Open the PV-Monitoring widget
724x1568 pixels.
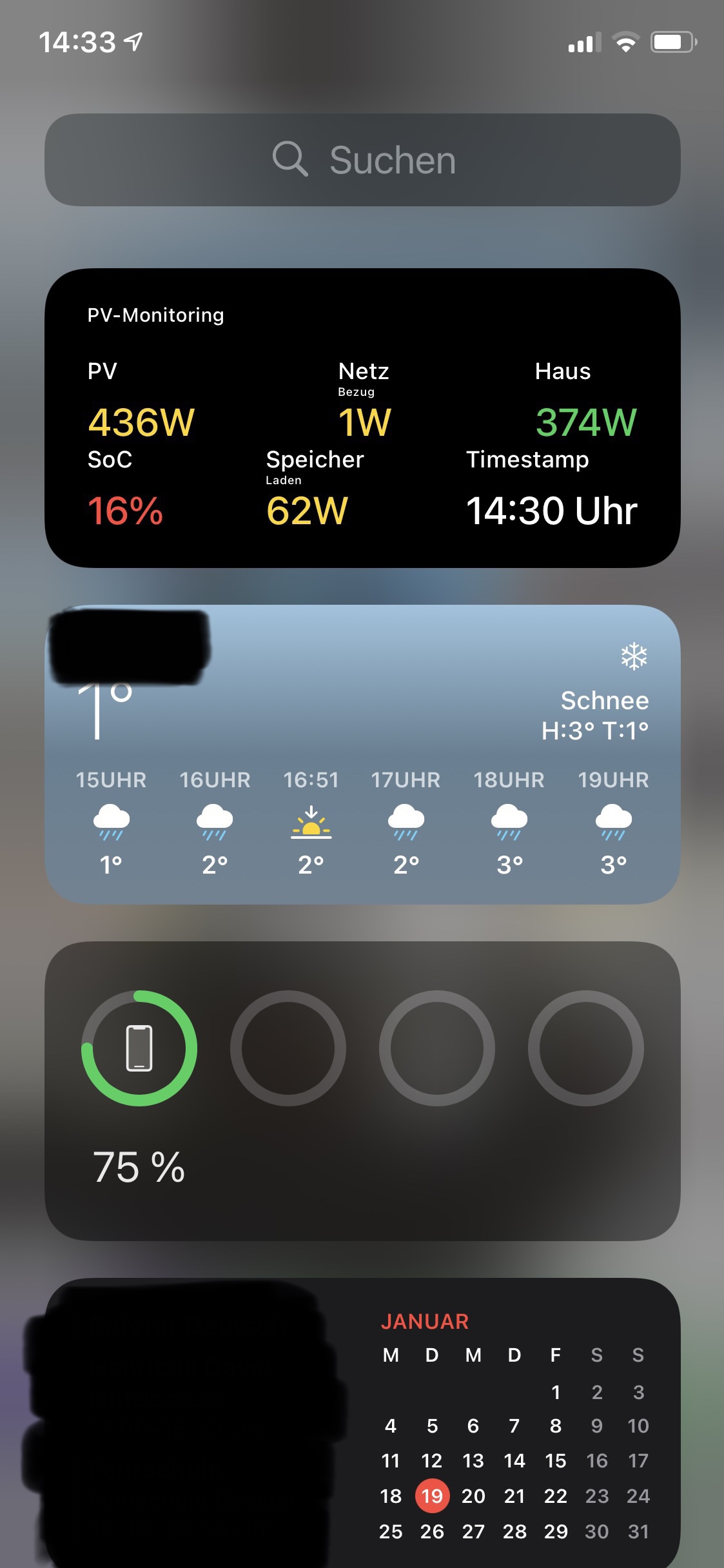click(362, 418)
